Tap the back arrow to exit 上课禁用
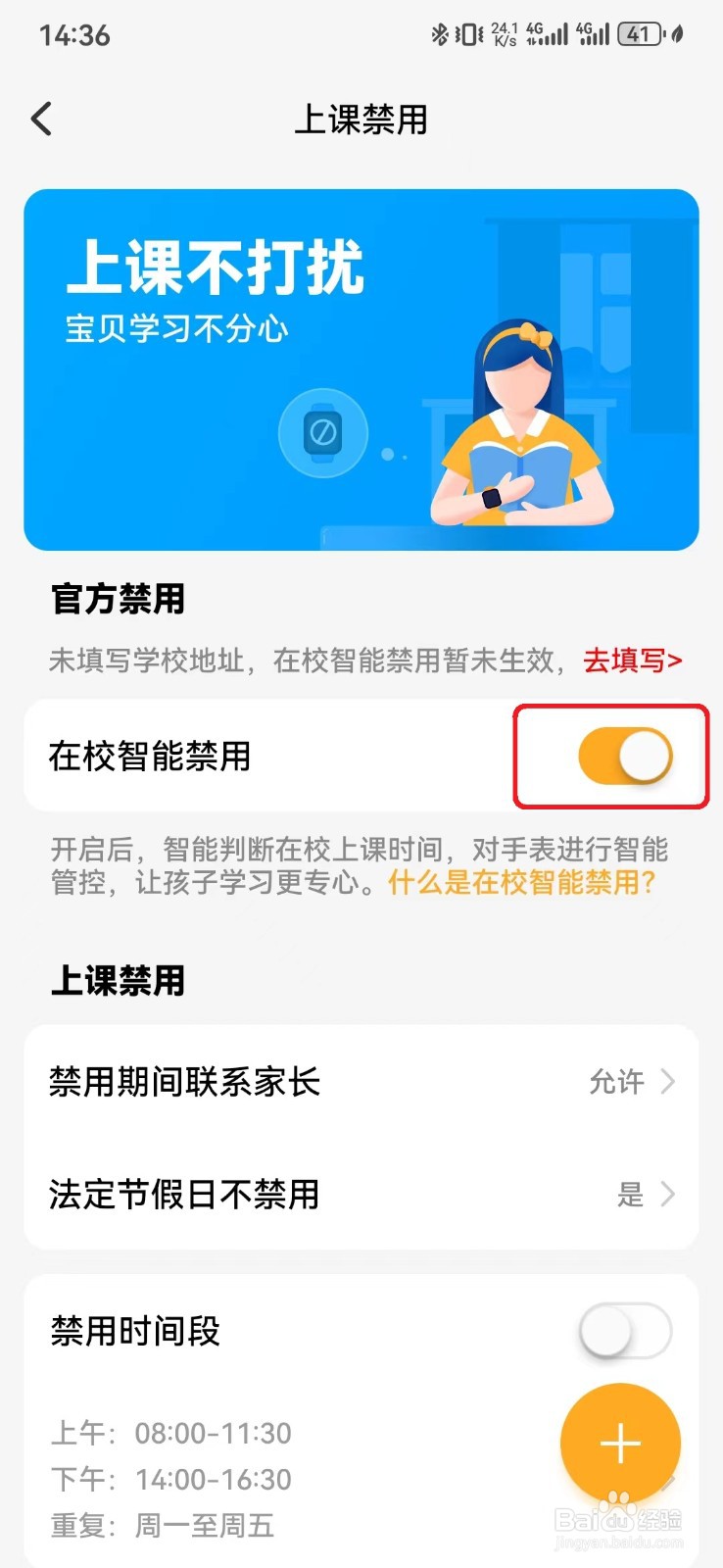 pyautogui.click(x=40, y=118)
